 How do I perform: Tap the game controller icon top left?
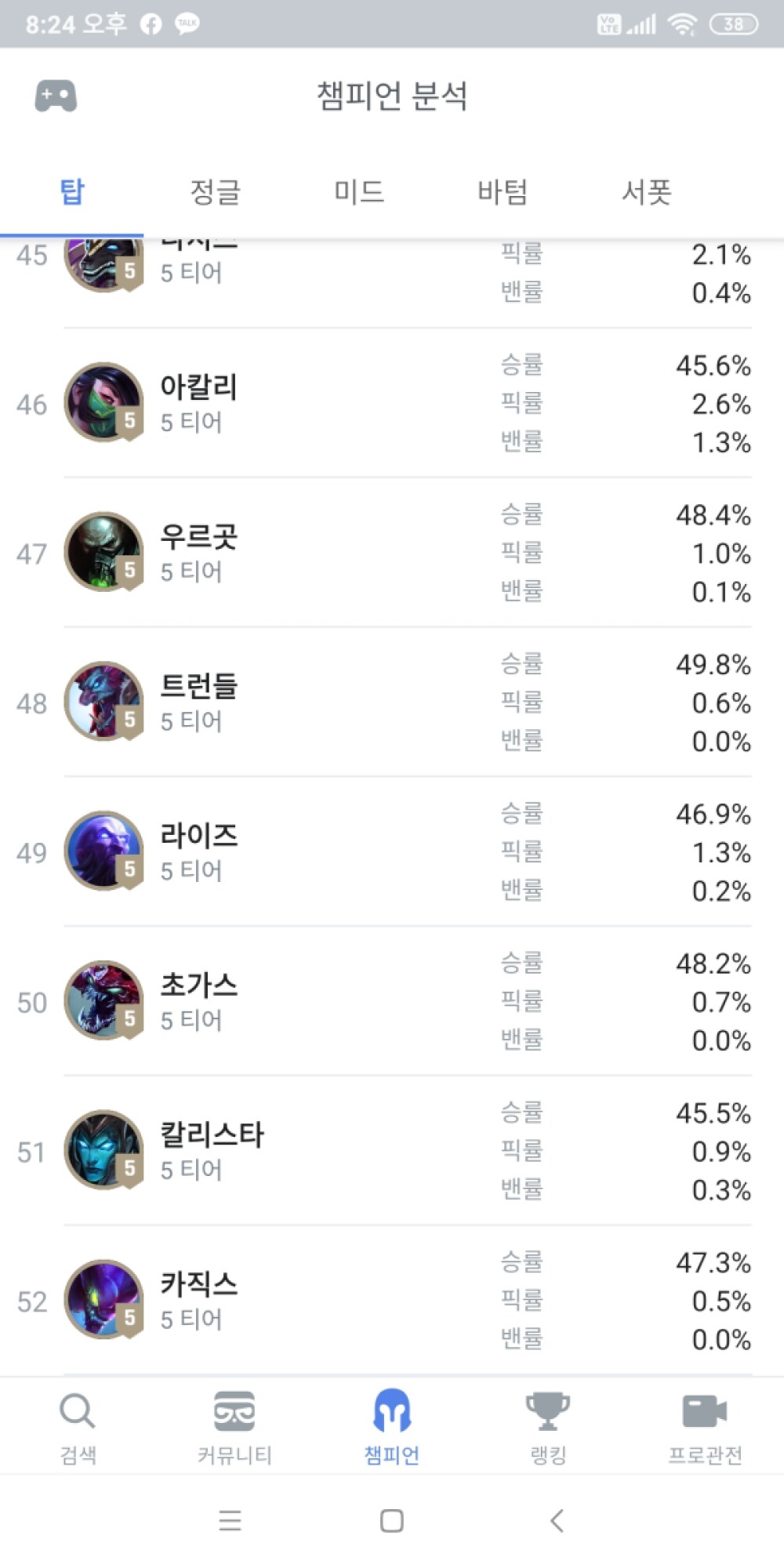pyautogui.click(x=56, y=97)
